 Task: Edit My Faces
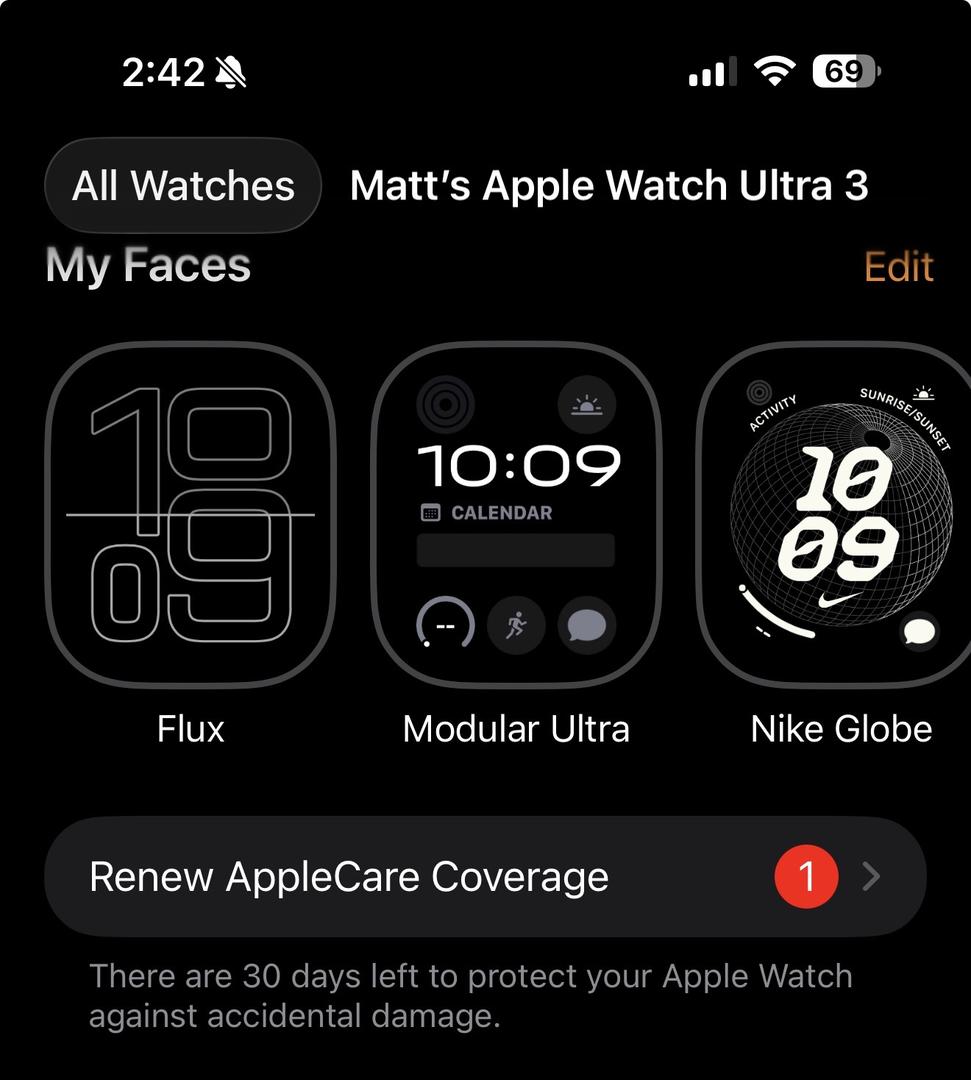pyautogui.click(x=898, y=267)
